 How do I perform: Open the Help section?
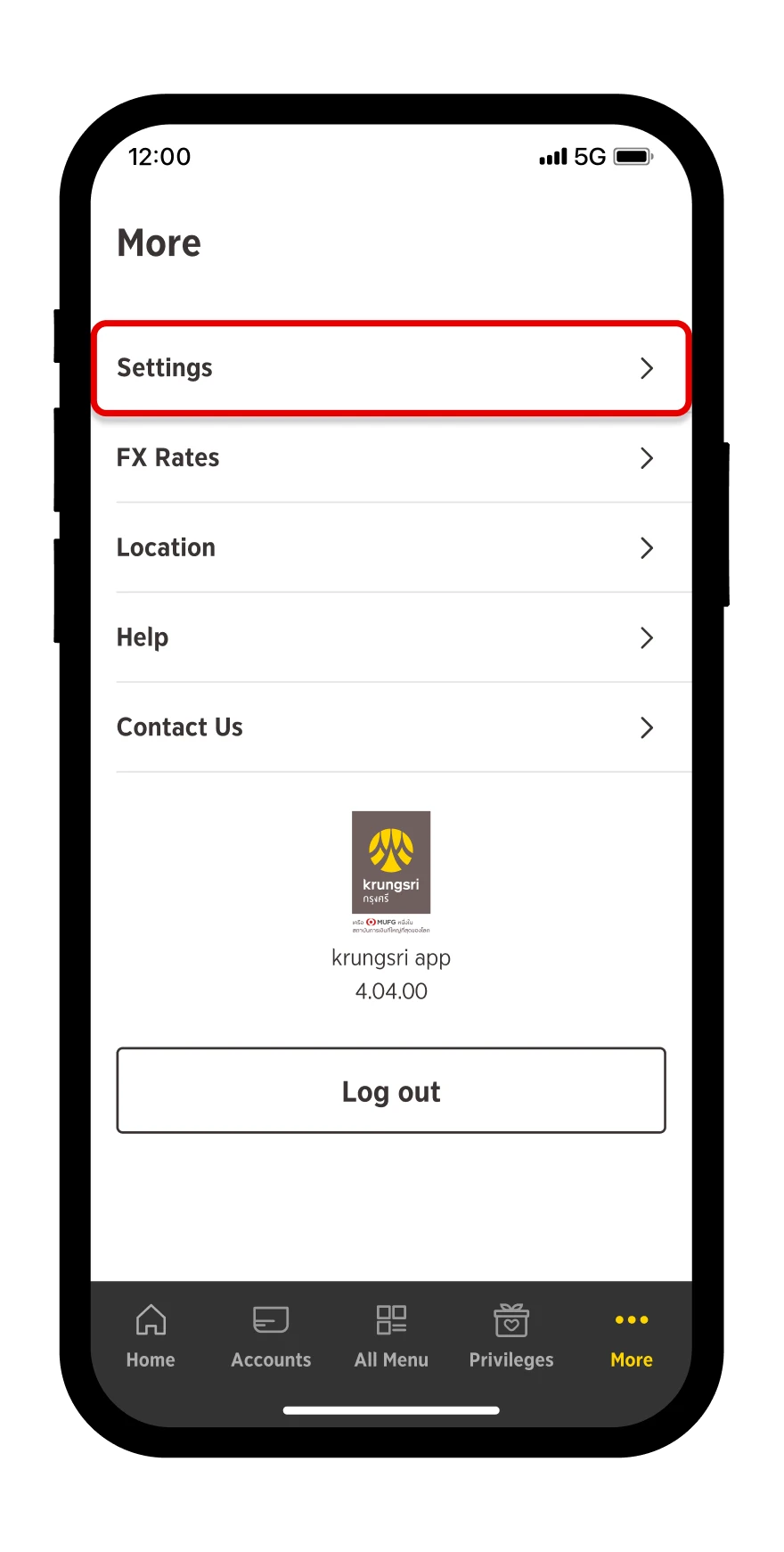[x=391, y=638]
